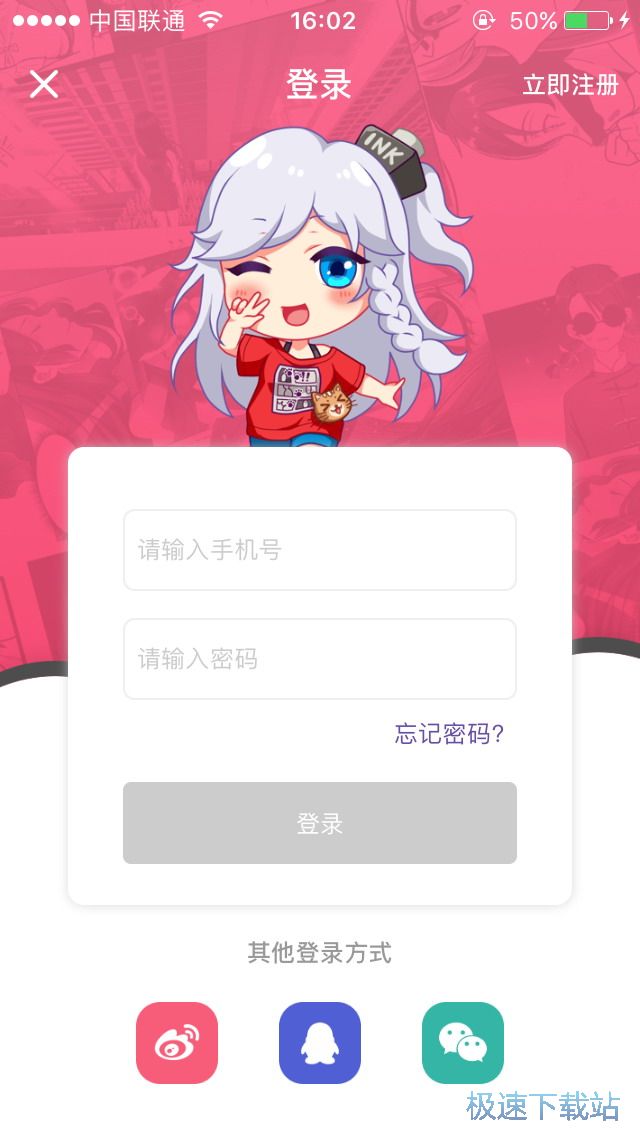Focus the password input field
The image size is (640, 1136).
point(320,659)
